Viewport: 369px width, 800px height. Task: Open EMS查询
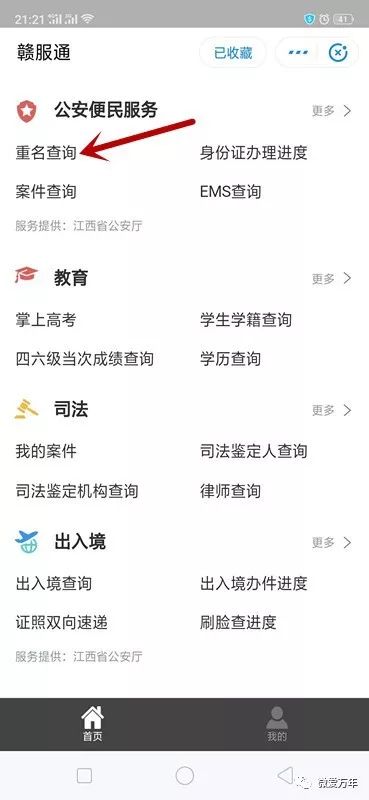(231, 192)
